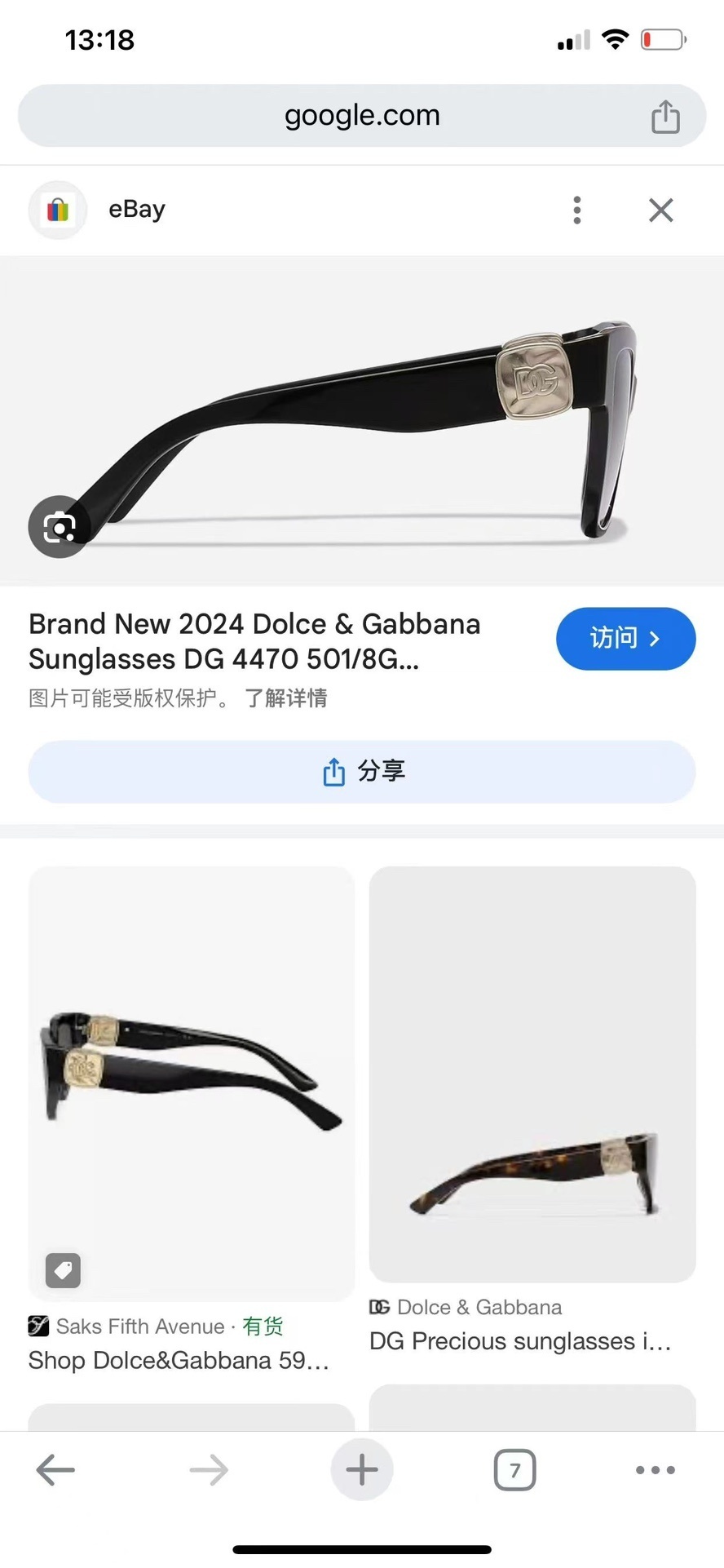Image resolution: width=724 pixels, height=1568 pixels.
Task: Close the eBay image preview
Action: (660, 210)
